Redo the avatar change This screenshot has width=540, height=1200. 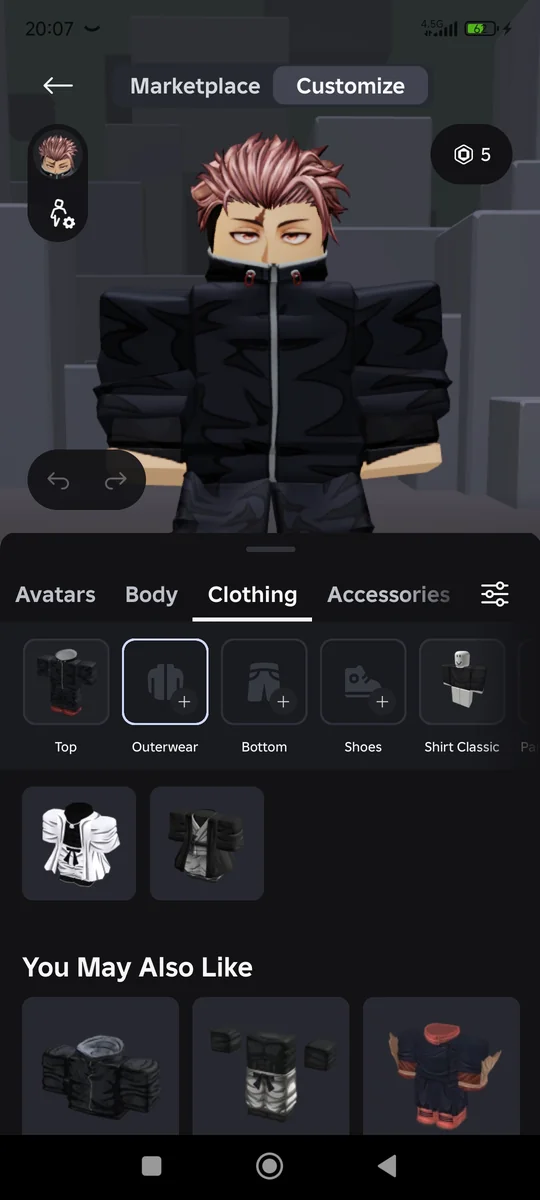[116, 481]
